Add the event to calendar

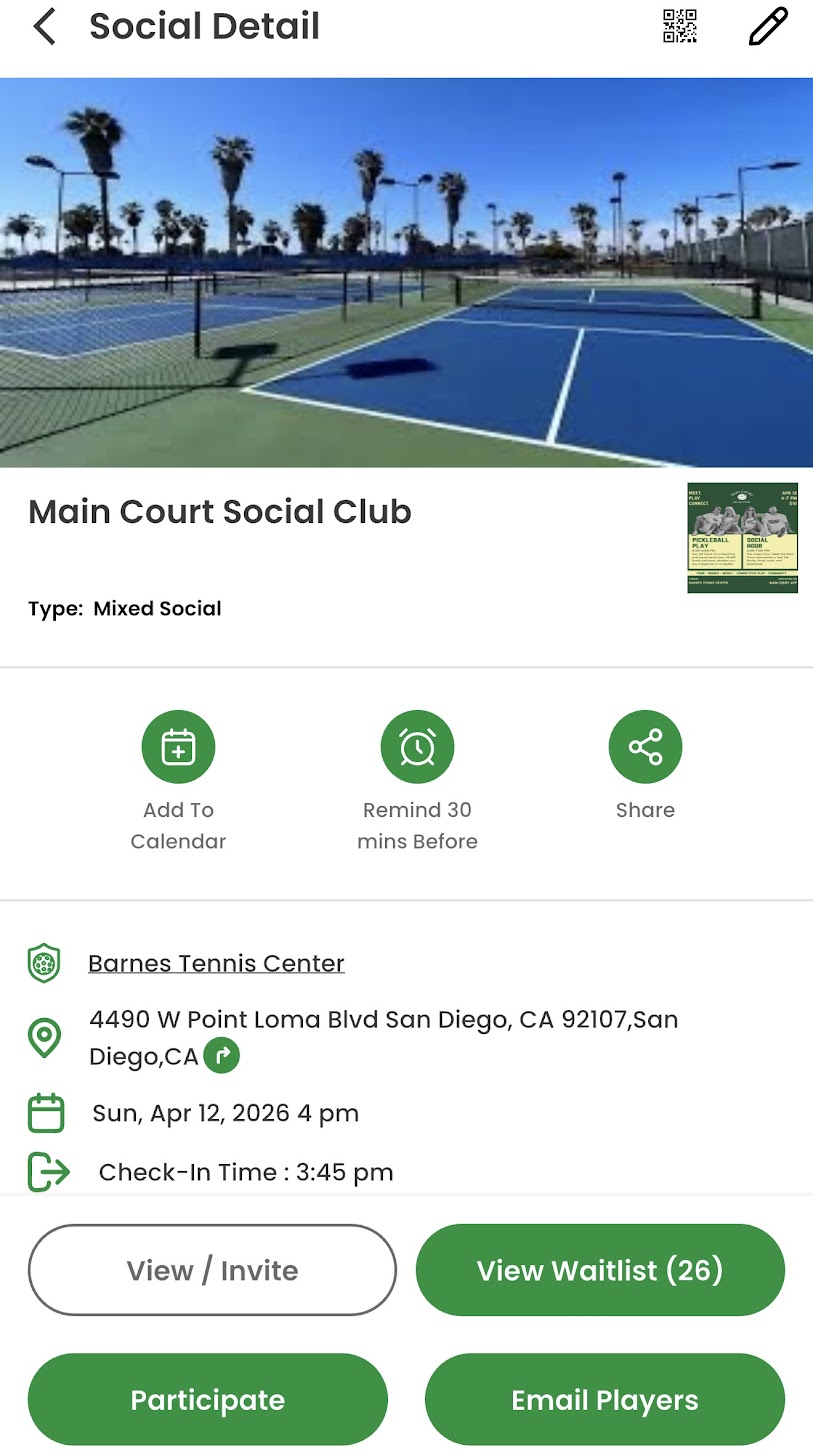[x=178, y=748]
